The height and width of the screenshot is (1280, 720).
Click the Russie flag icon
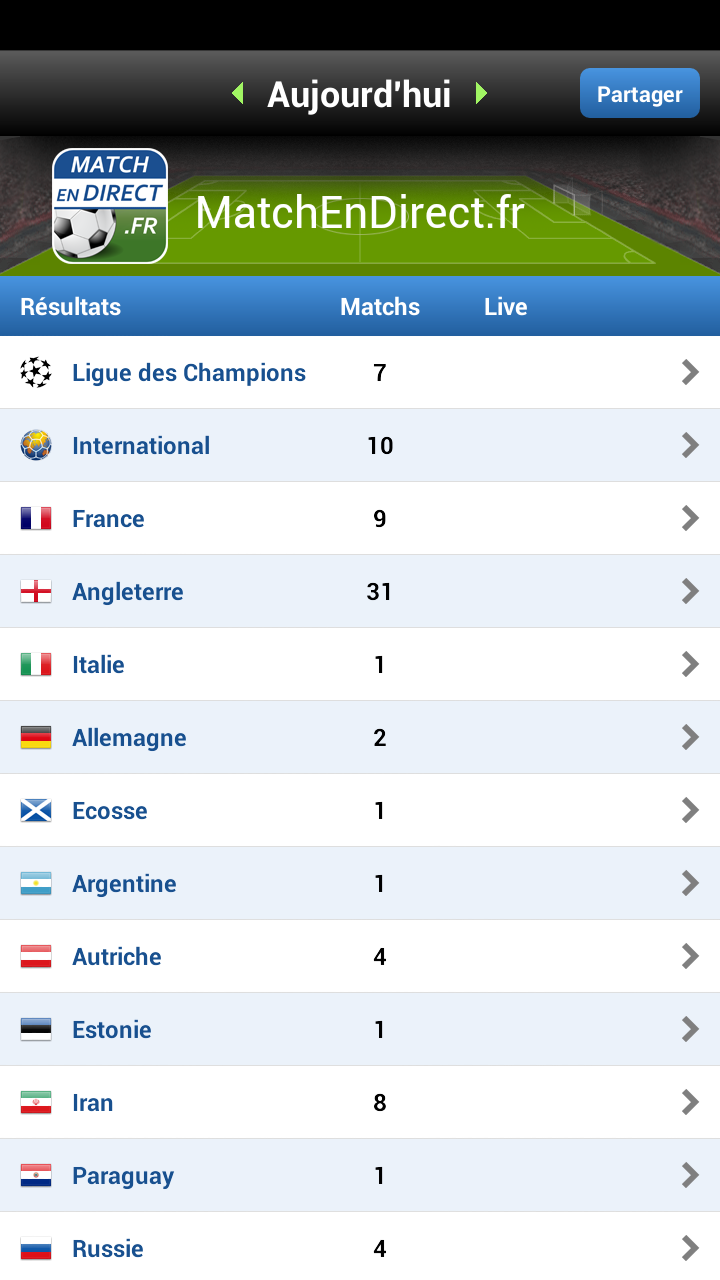point(36,1248)
